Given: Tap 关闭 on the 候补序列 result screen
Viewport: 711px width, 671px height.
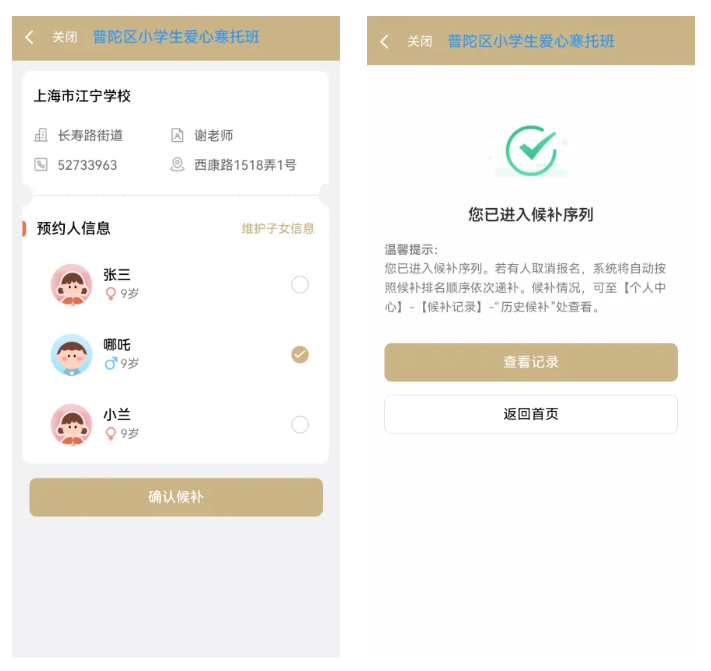Looking at the screenshot, I should 419,41.
